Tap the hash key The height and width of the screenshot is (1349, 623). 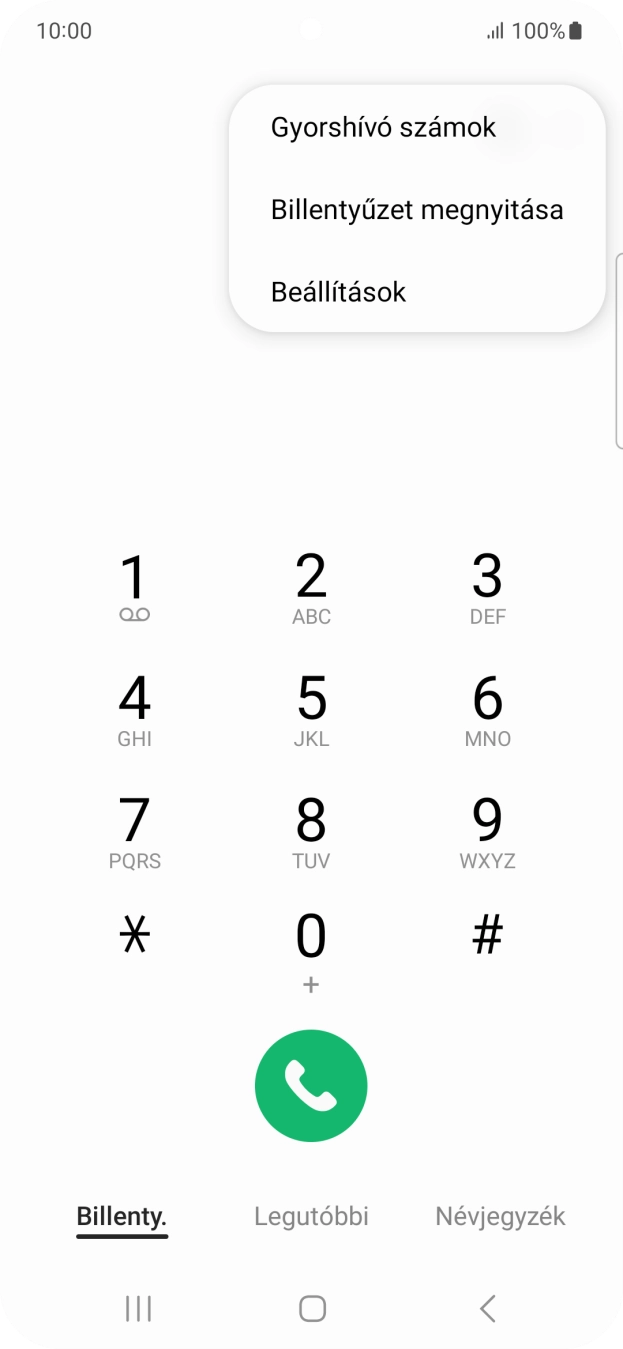487,936
